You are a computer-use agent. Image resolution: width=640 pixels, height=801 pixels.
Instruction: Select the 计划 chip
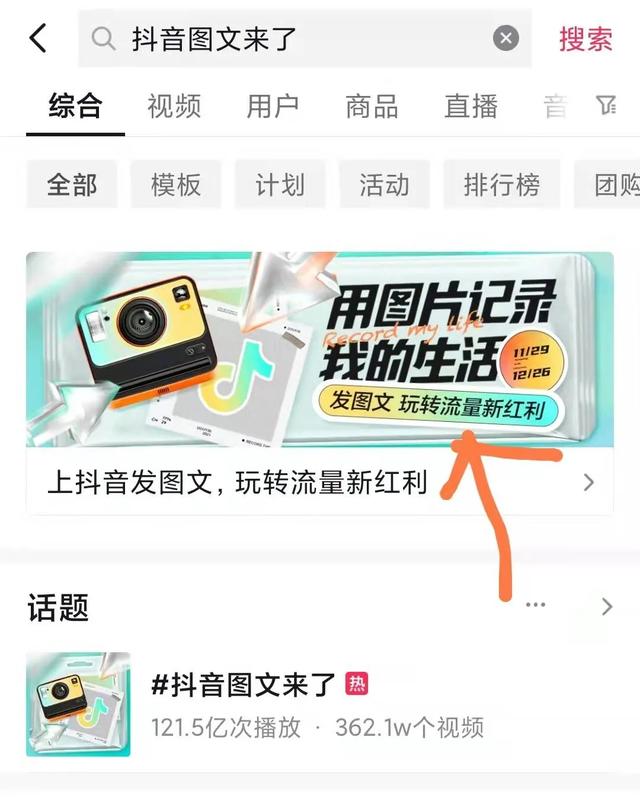tap(280, 185)
